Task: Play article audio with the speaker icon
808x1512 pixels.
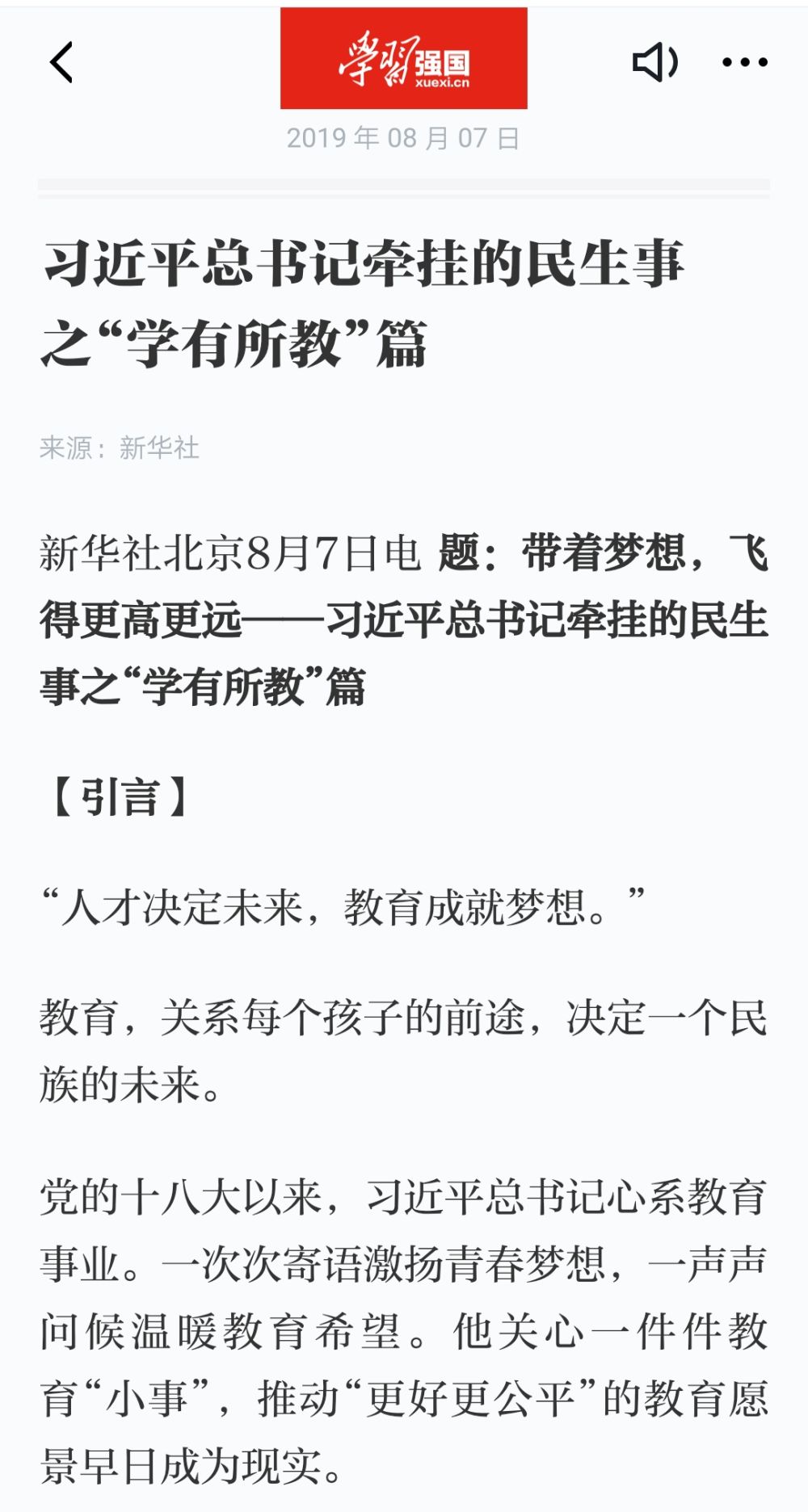Action: point(654,62)
